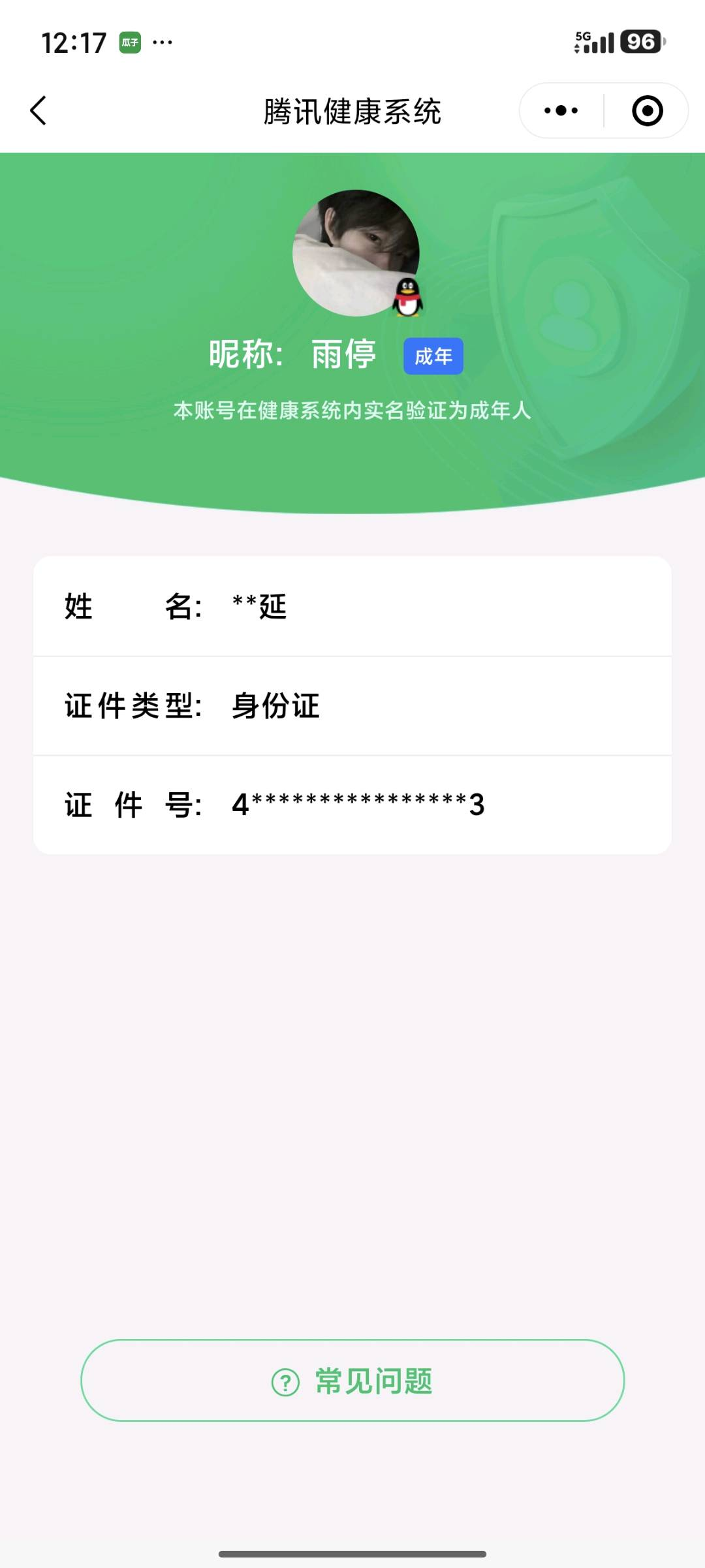Open the mini program more options menu
This screenshot has width=705, height=1568.
click(x=561, y=110)
